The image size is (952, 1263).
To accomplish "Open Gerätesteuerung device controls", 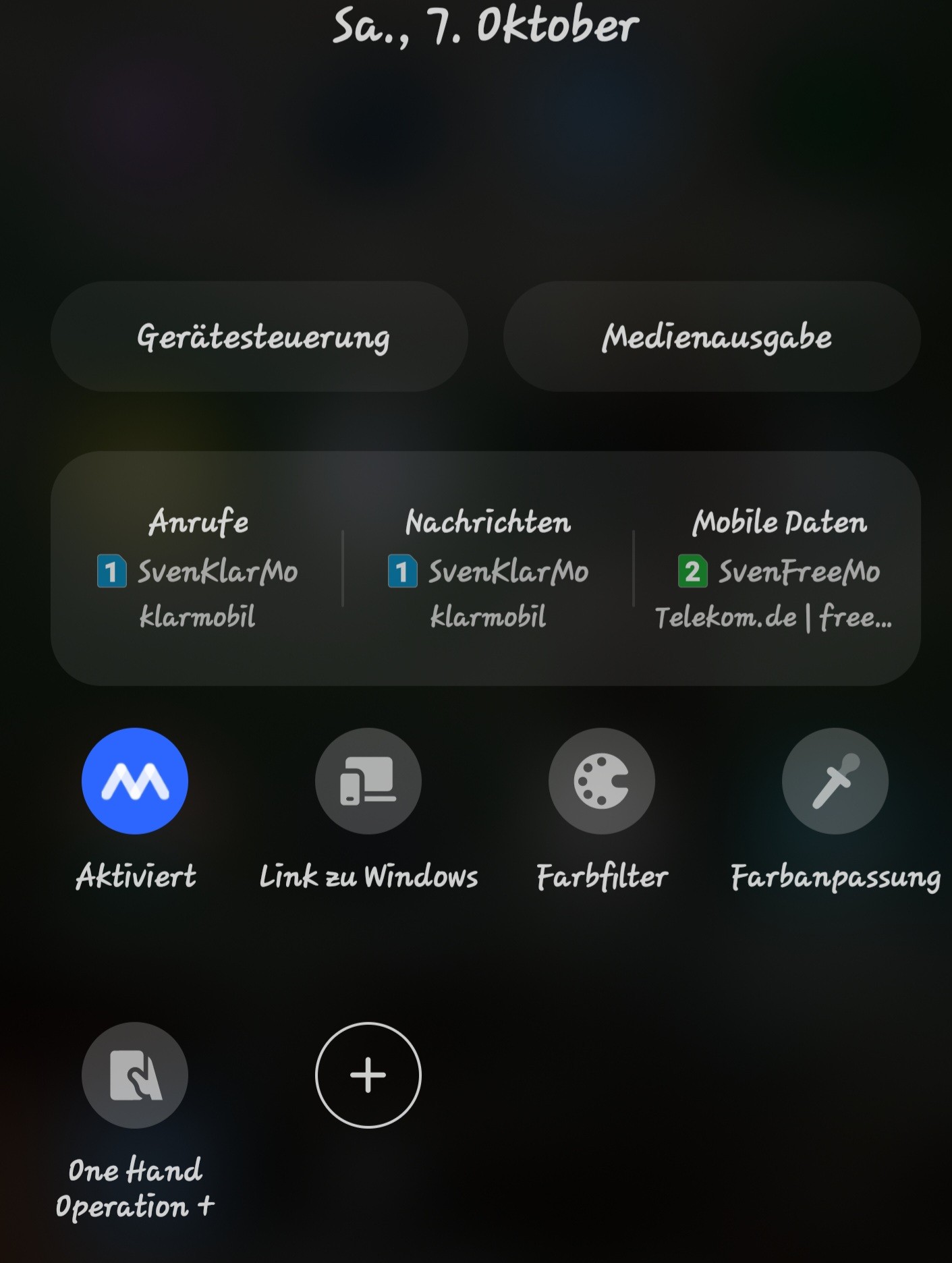I will tap(260, 337).
